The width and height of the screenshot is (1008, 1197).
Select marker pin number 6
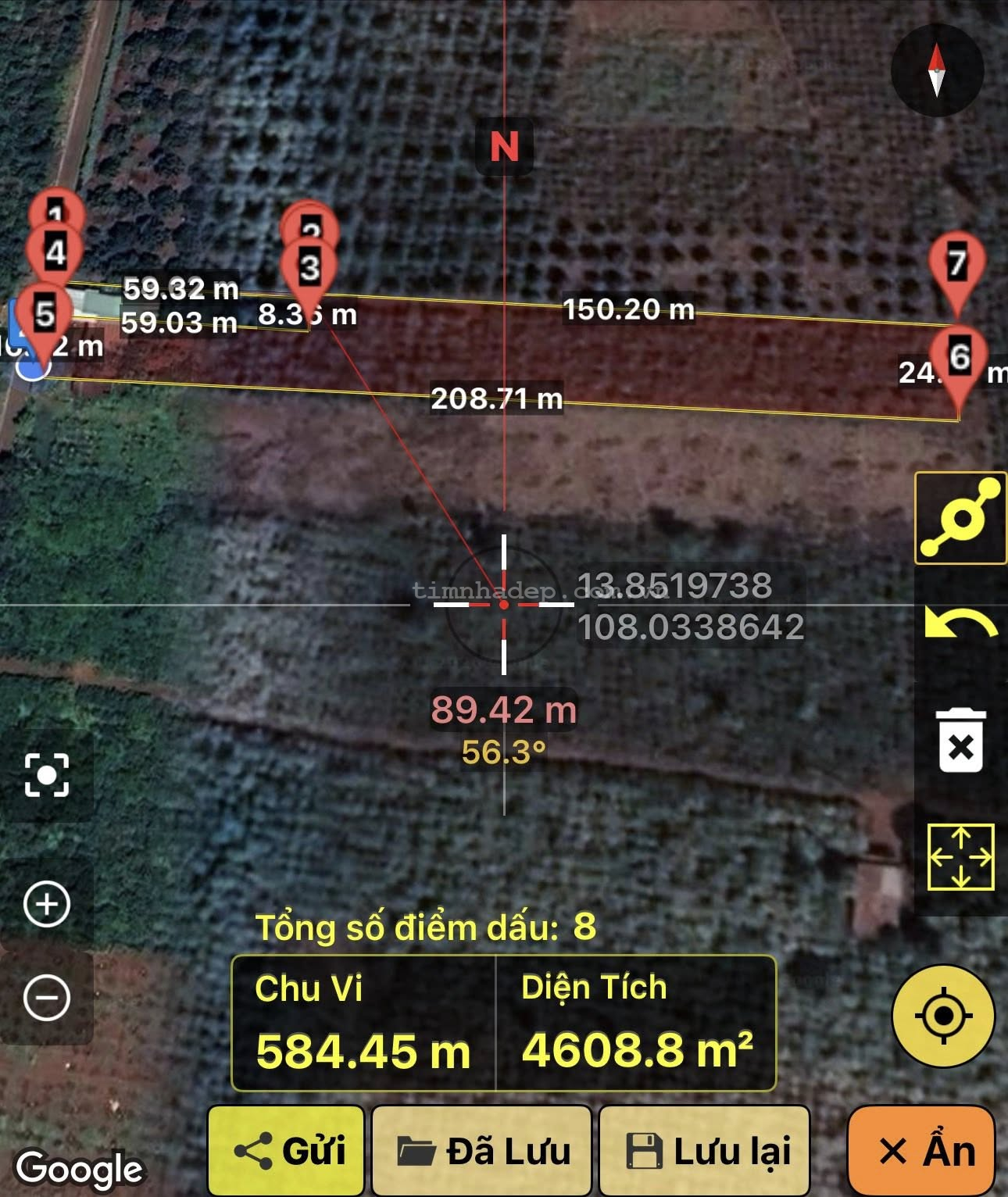coord(959,358)
